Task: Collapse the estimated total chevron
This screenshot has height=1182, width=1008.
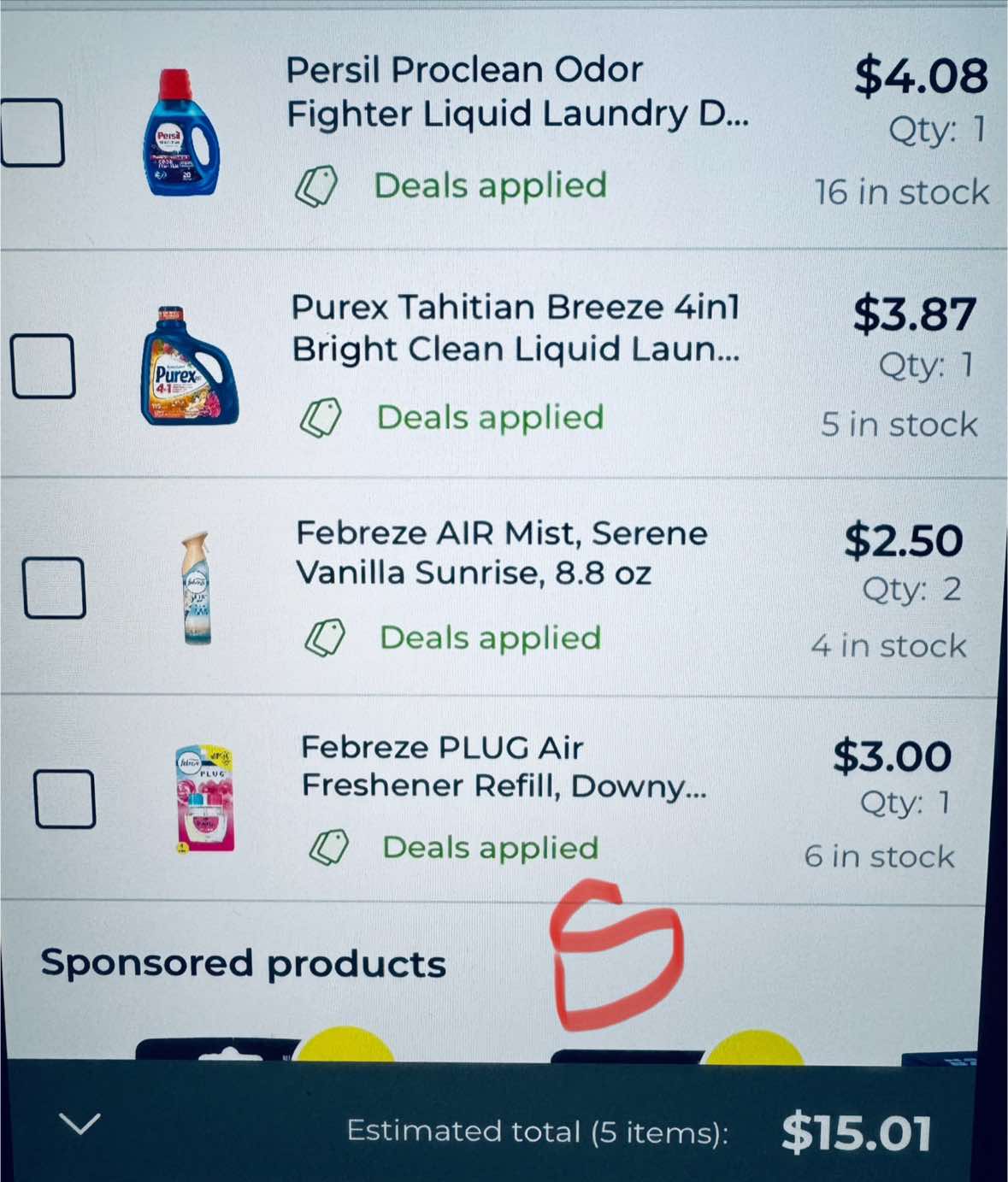Action: click(80, 1123)
